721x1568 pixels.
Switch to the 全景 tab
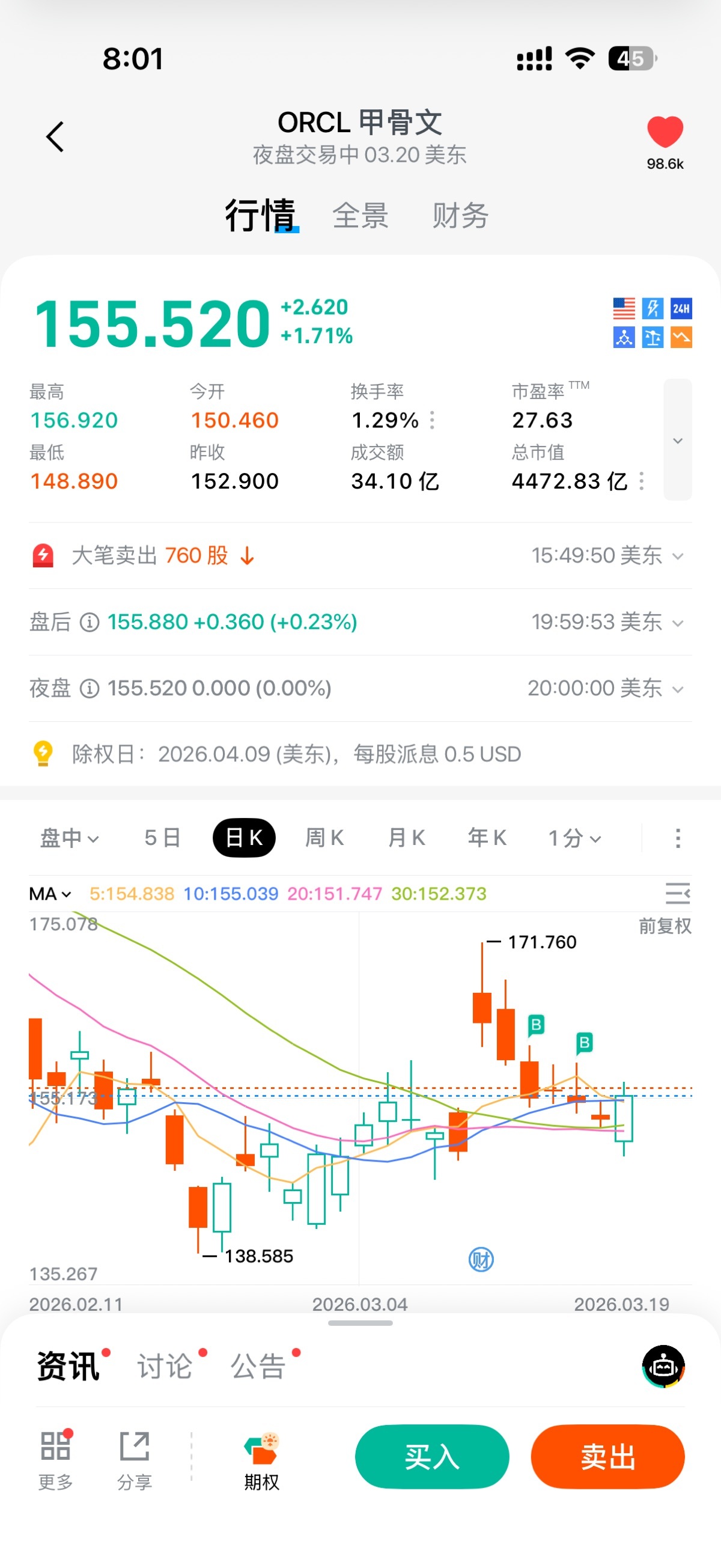pos(360,216)
